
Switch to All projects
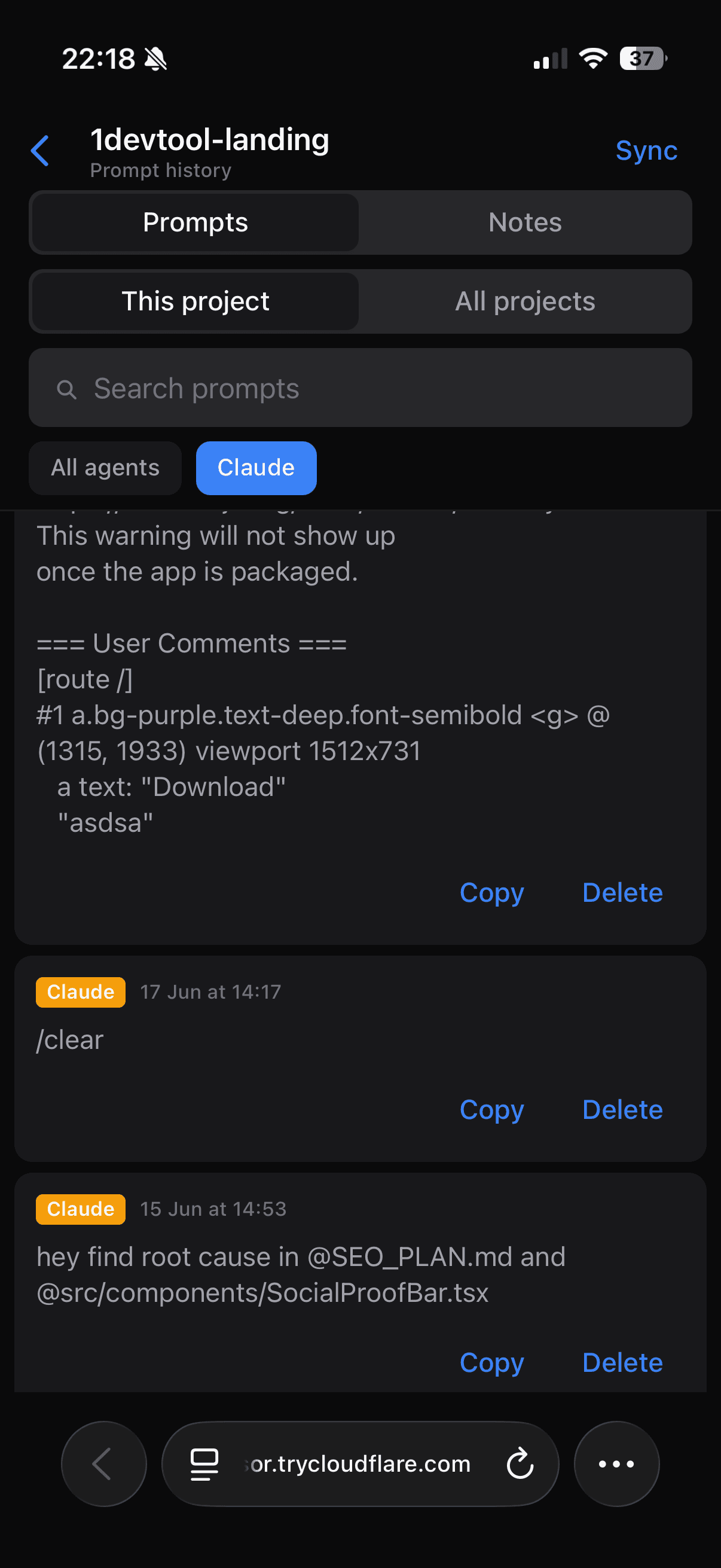point(525,301)
